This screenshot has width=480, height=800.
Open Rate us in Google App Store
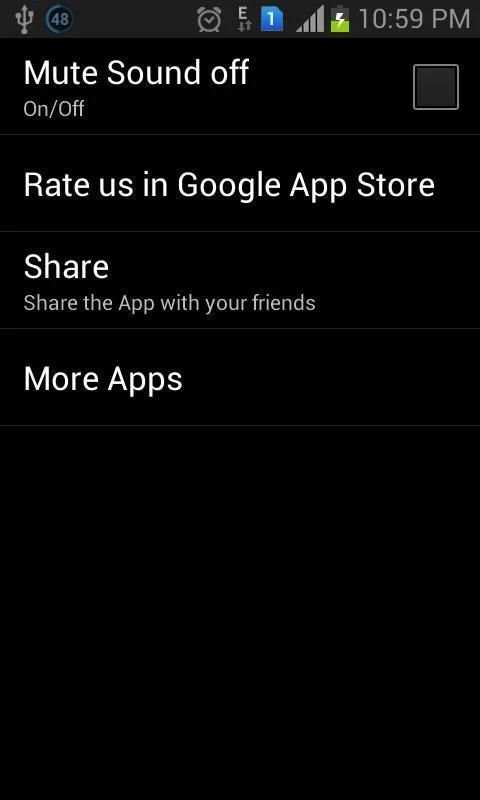tap(240, 184)
